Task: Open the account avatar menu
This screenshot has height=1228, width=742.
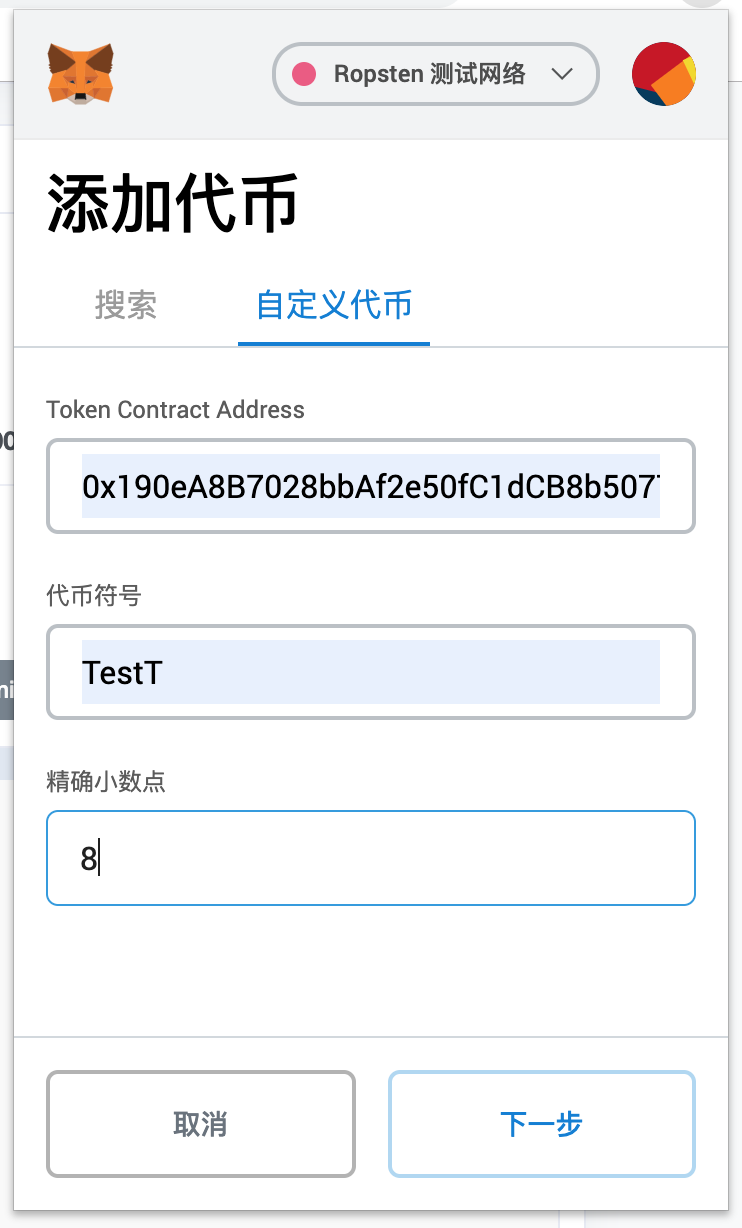Action: (x=664, y=74)
